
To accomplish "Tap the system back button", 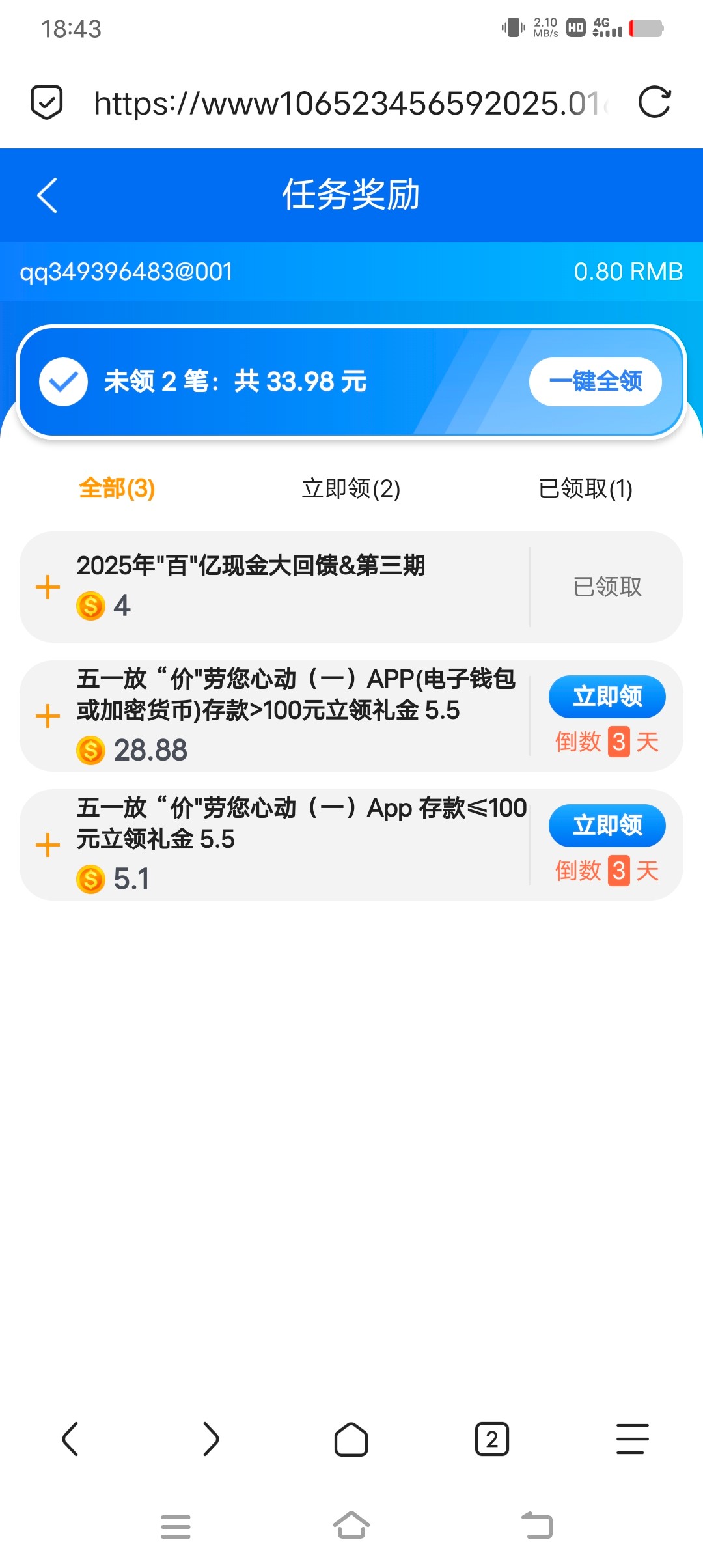I will pyautogui.click(x=538, y=1526).
